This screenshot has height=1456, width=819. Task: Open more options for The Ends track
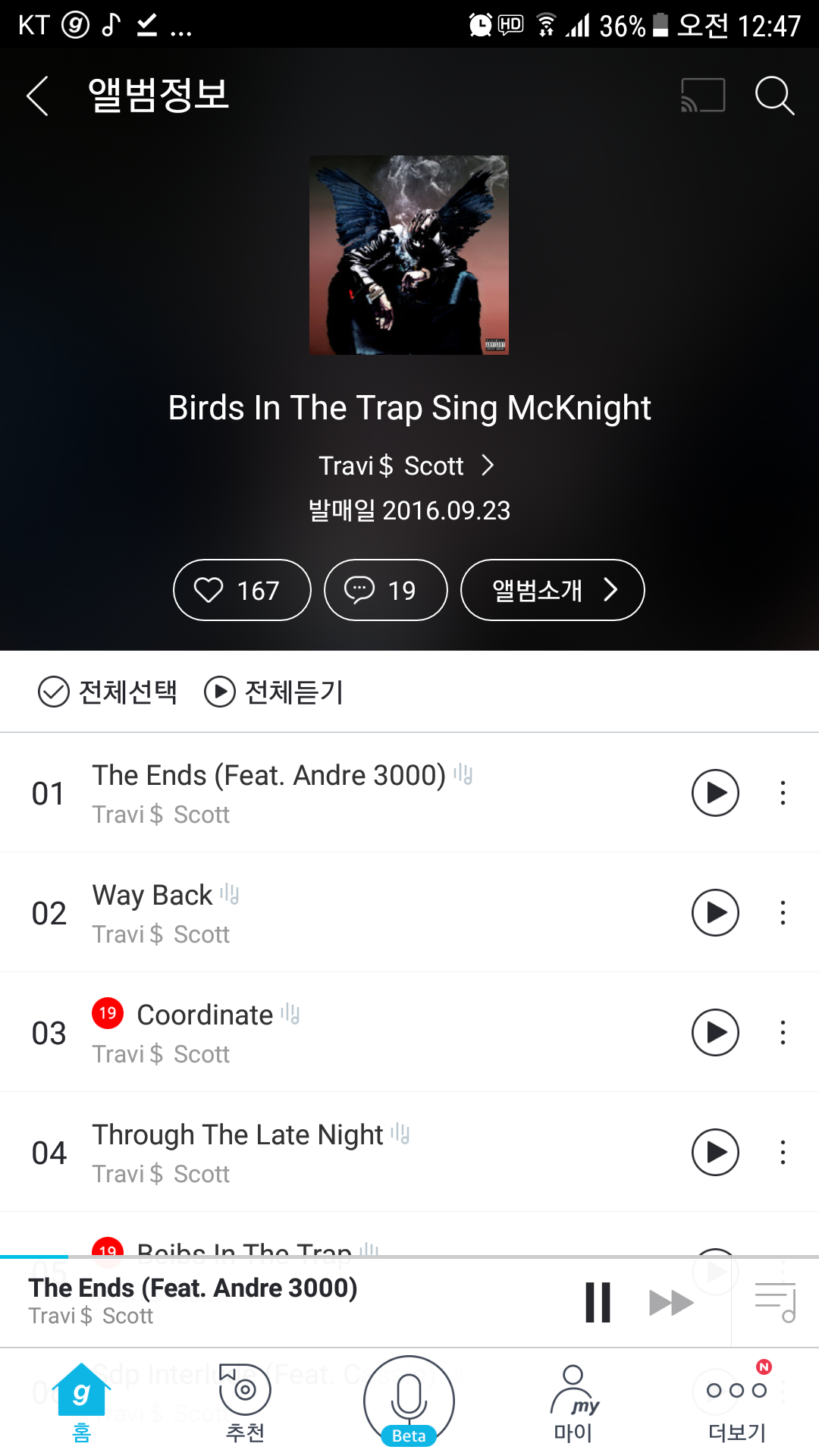(x=783, y=792)
